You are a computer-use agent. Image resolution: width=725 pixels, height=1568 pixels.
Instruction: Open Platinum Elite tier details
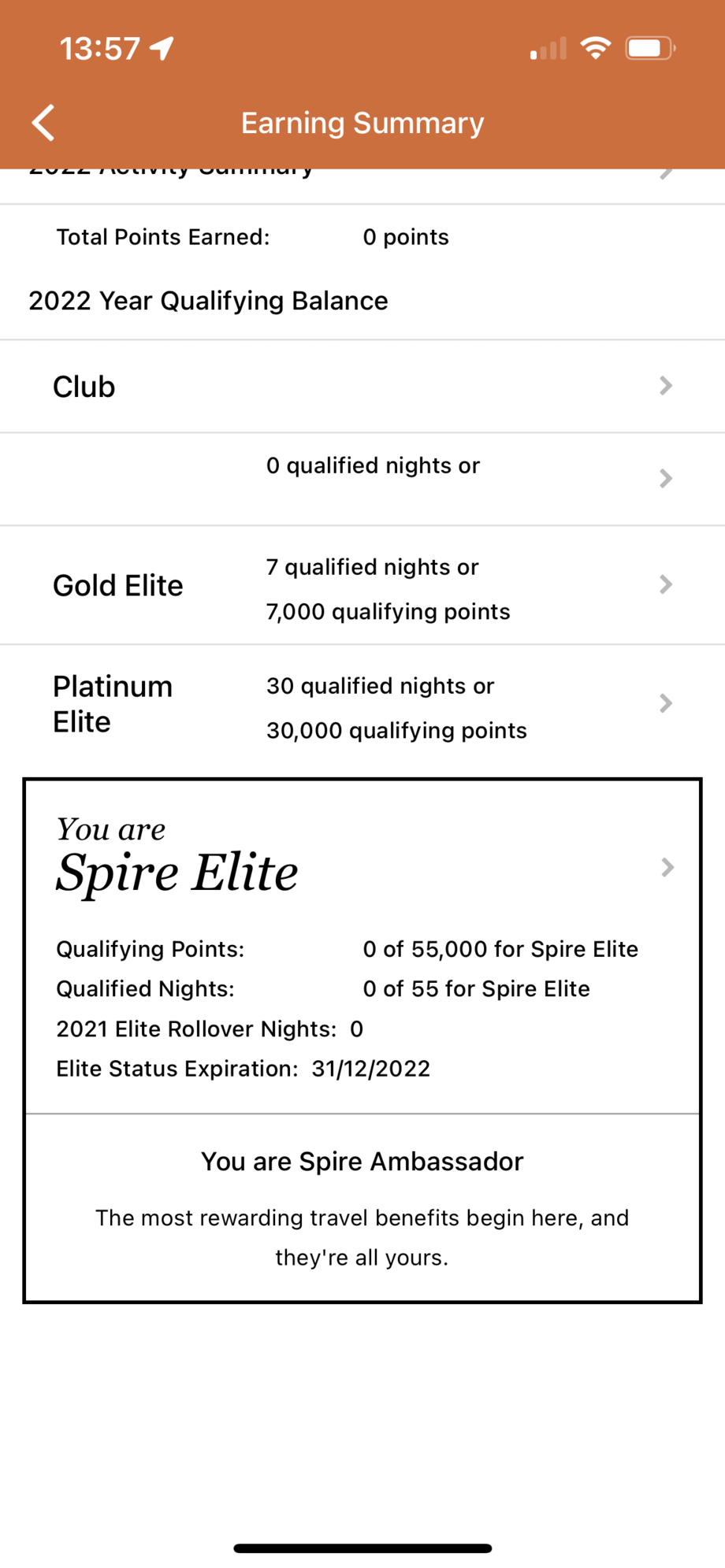pyautogui.click(x=362, y=704)
